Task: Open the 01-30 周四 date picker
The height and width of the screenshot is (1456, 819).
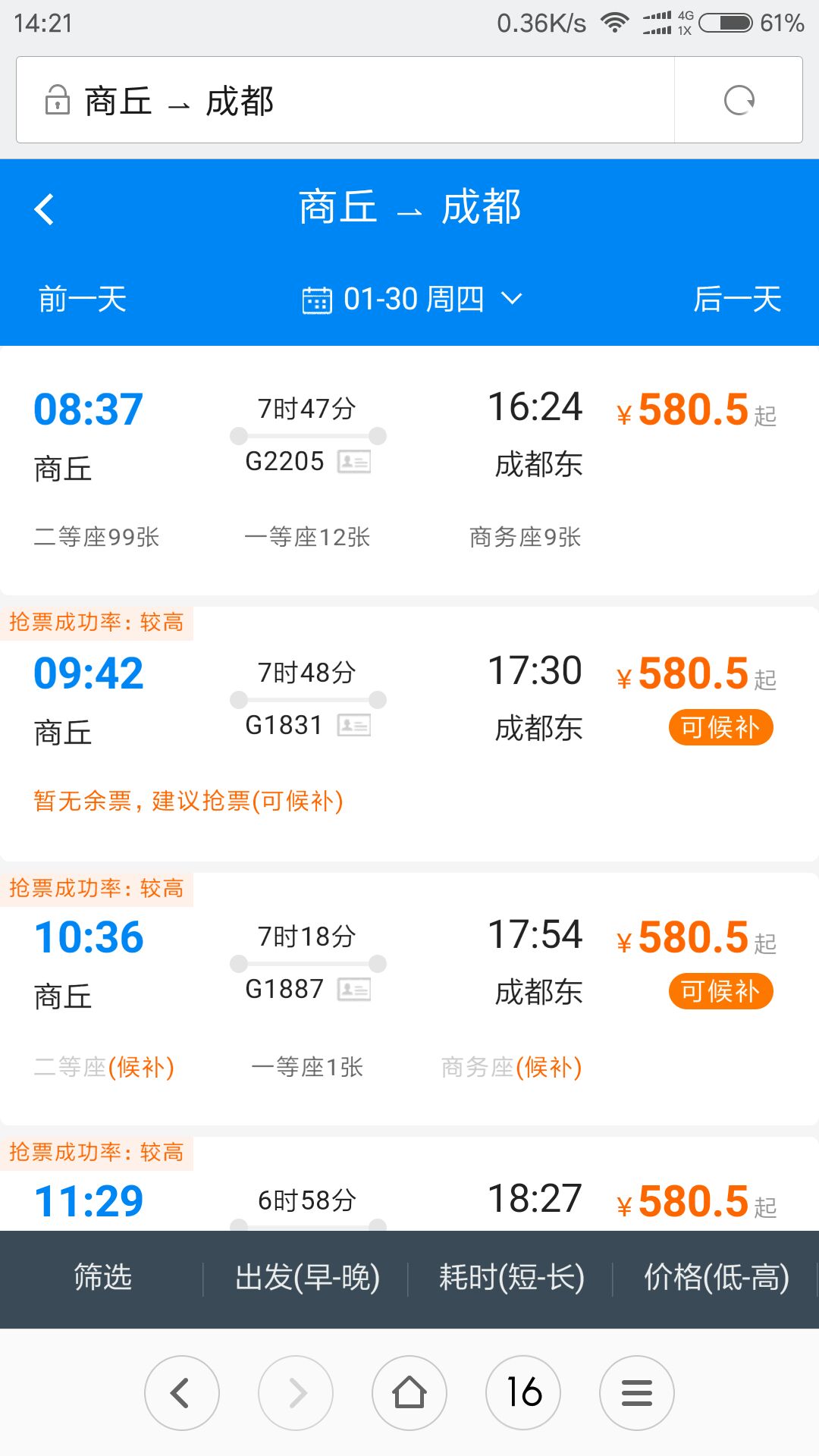Action: [x=412, y=299]
